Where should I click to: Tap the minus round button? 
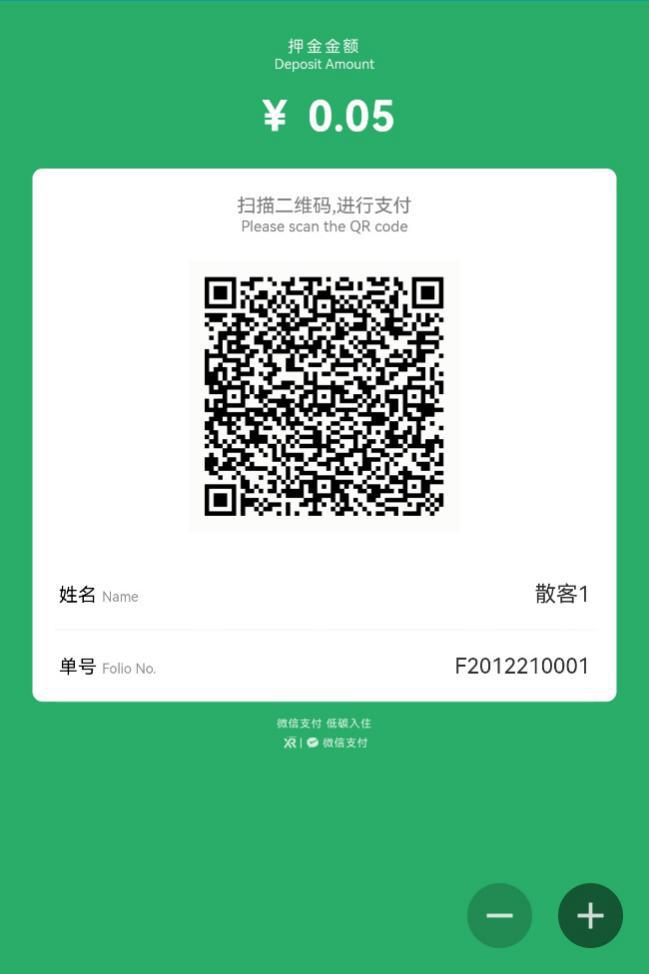(499, 915)
